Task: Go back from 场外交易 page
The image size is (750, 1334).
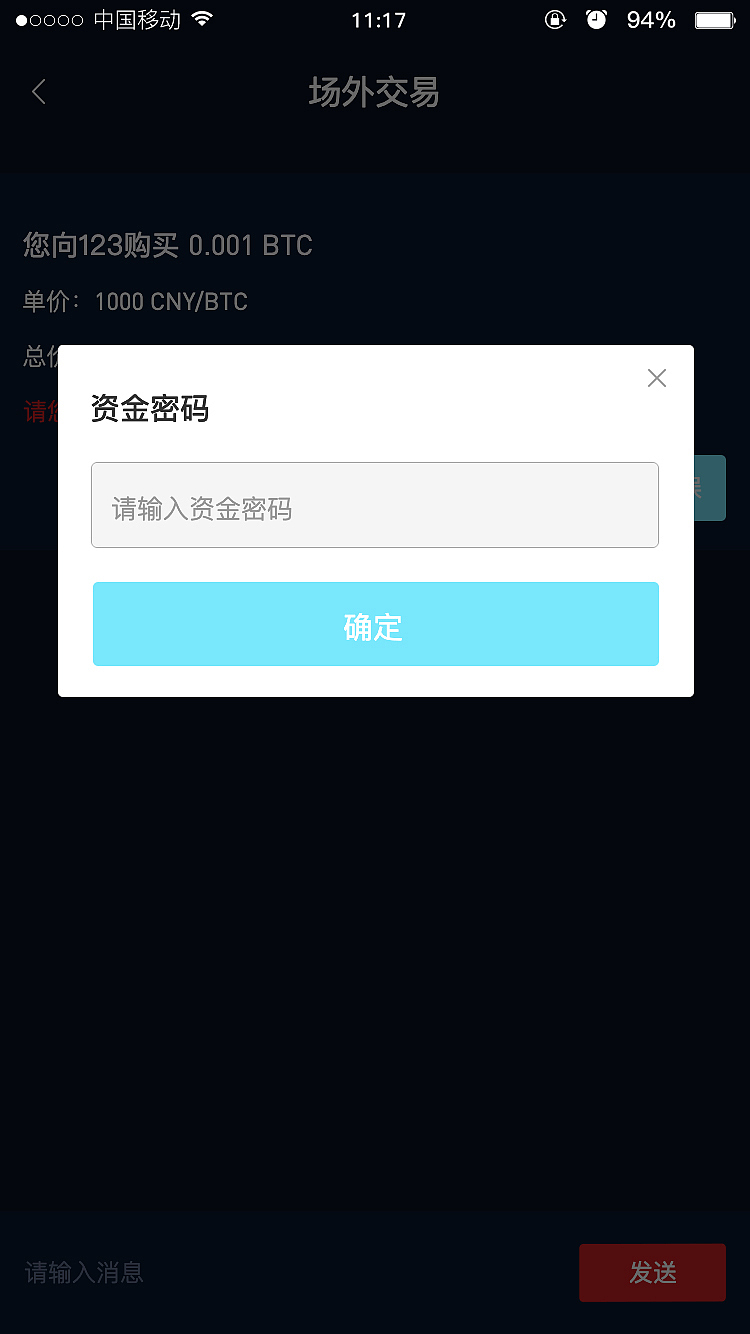Action: pos(39,93)
